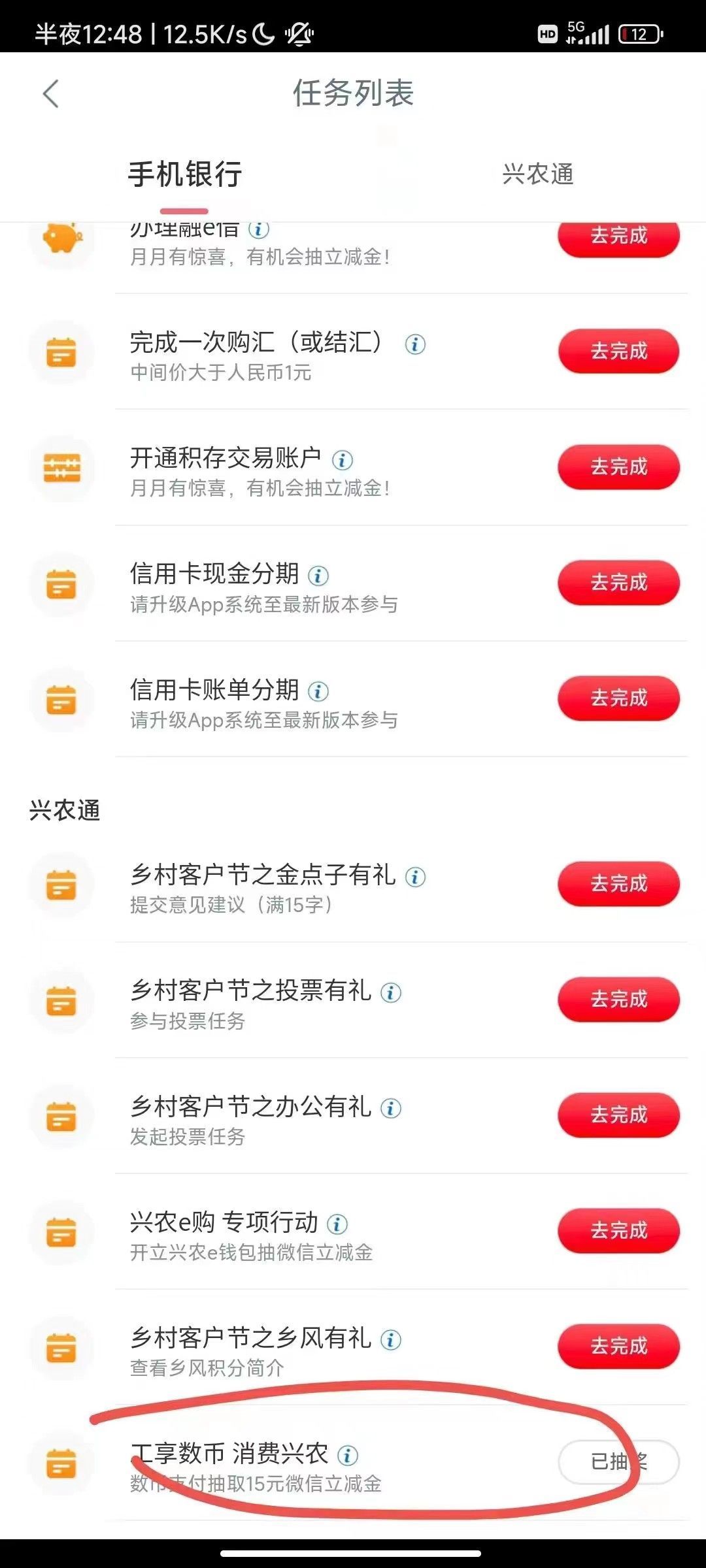Open info icon beside 信用卡账单分期
The image size is (706, 1568).
[318, 691]
